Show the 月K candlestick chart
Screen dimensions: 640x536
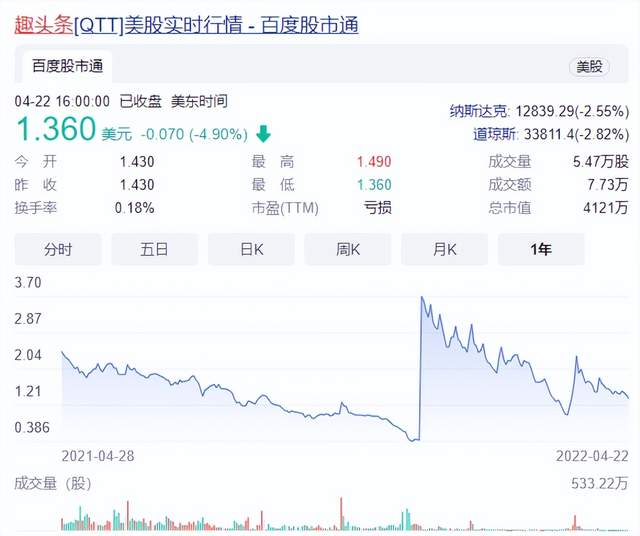click(x=444, y=249)
